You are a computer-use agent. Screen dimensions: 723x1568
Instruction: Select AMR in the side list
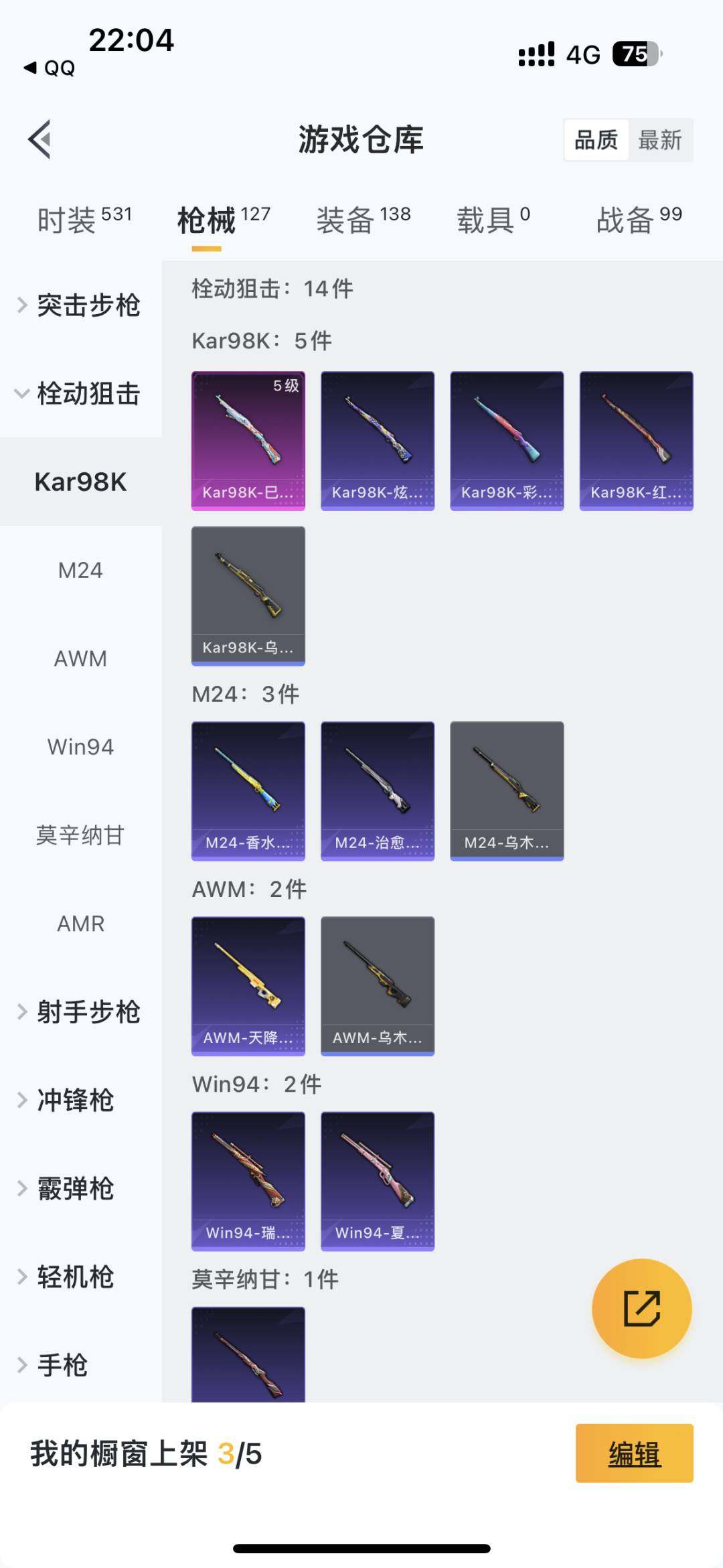point(80,924)
